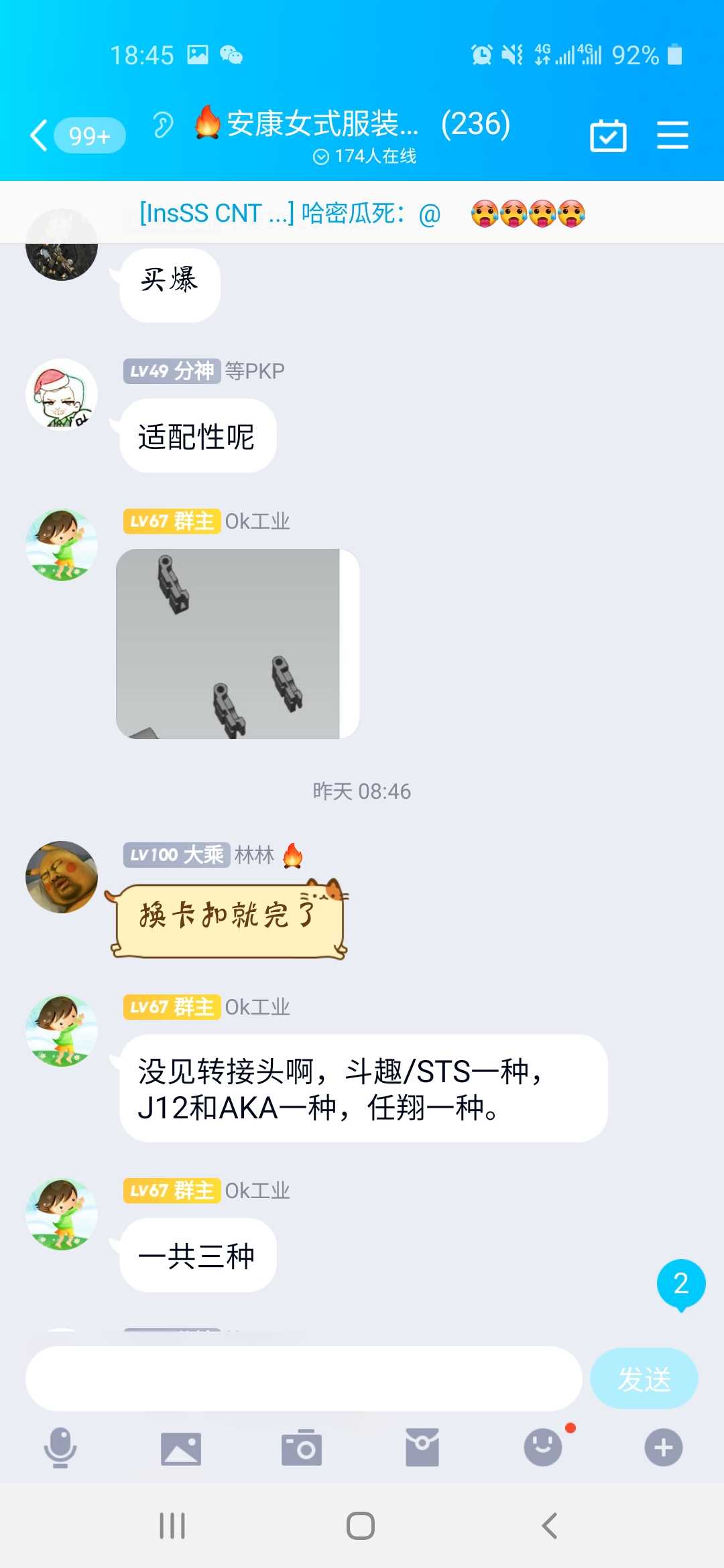Focus the message text field
724x1568 pixels.
(x=303, y=1378)
